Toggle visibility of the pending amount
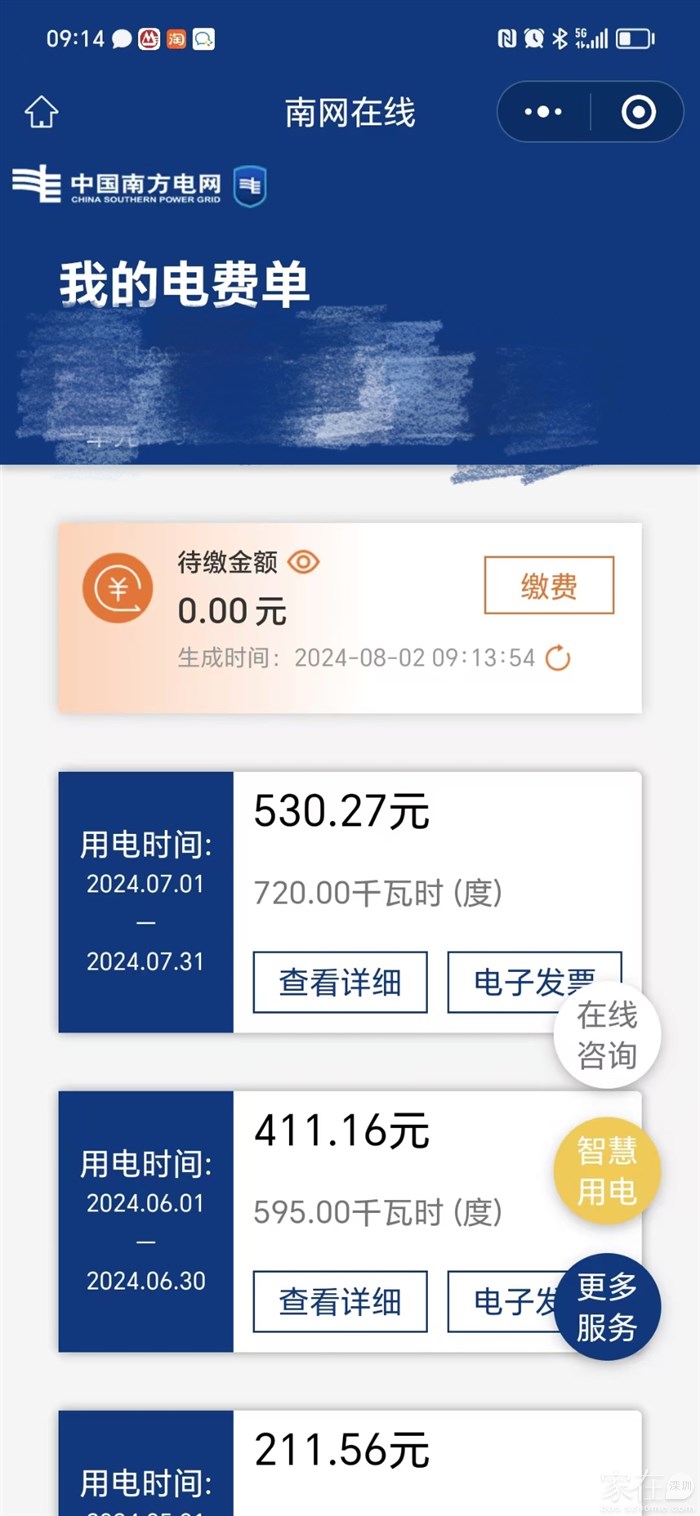 point(303,563)
